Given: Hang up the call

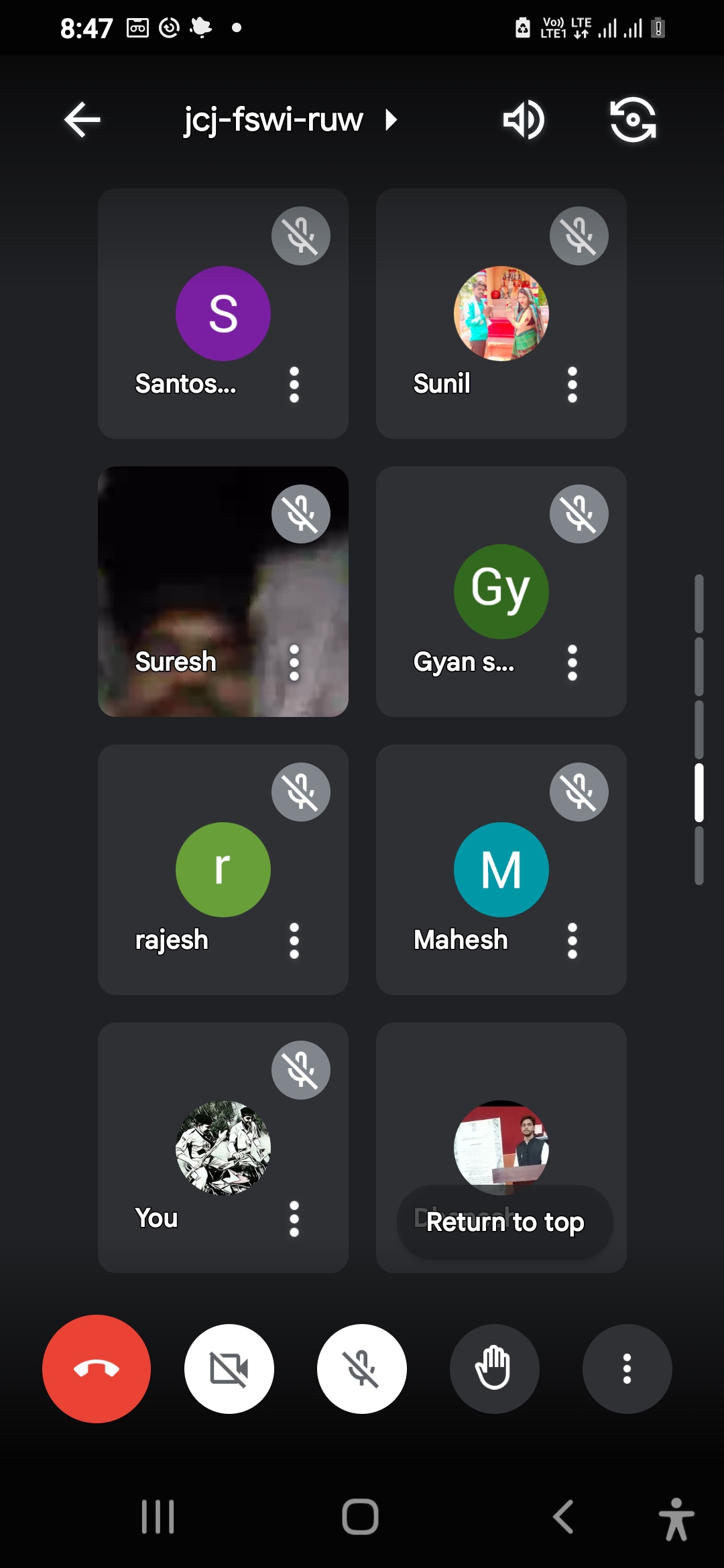Looking at the screenshot, I should click(97, 1368).
